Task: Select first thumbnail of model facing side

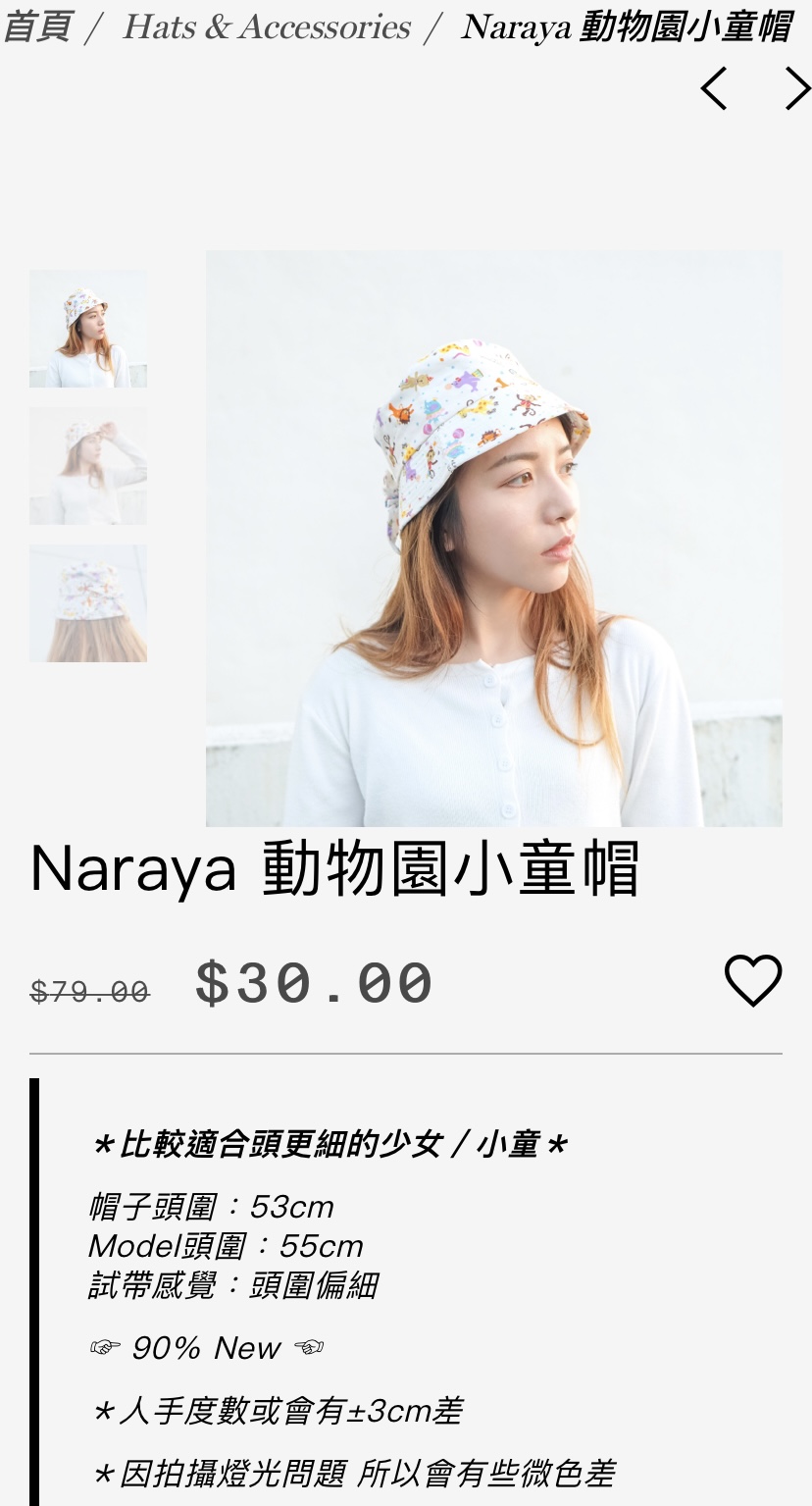Action: click(x=88, y=329)
